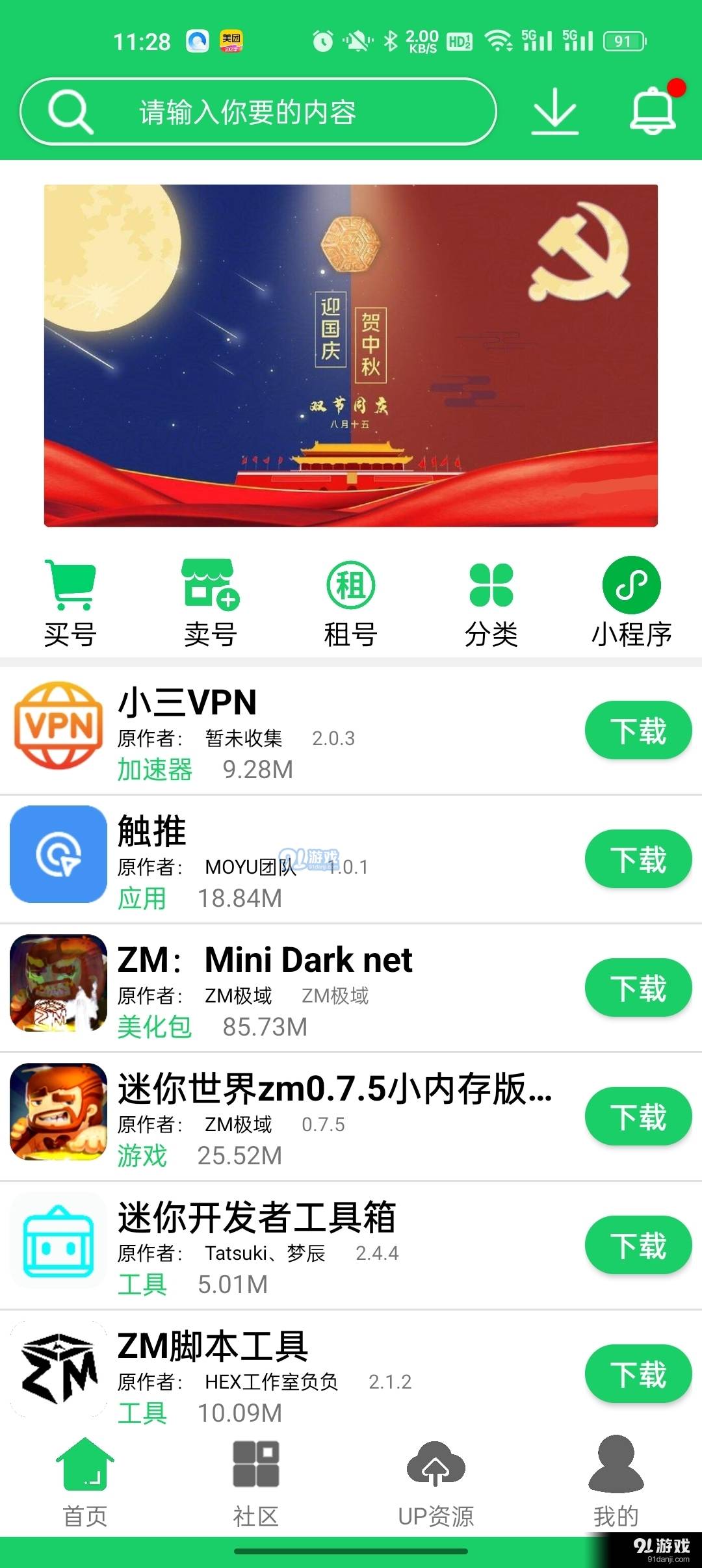Image resolution: width=702 pixels, height=1568 pixels.
Task: Download ZM: Mini Dark net
Action: click(638, 987)
